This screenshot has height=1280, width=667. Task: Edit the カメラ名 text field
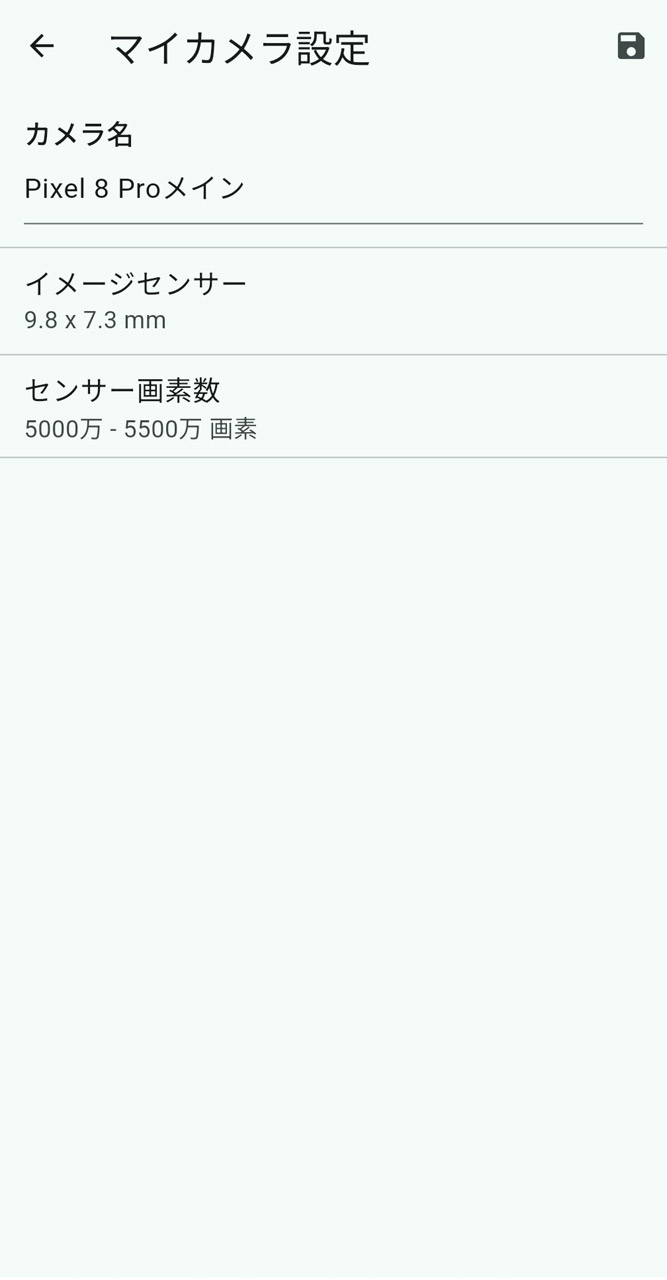(332, 189)
